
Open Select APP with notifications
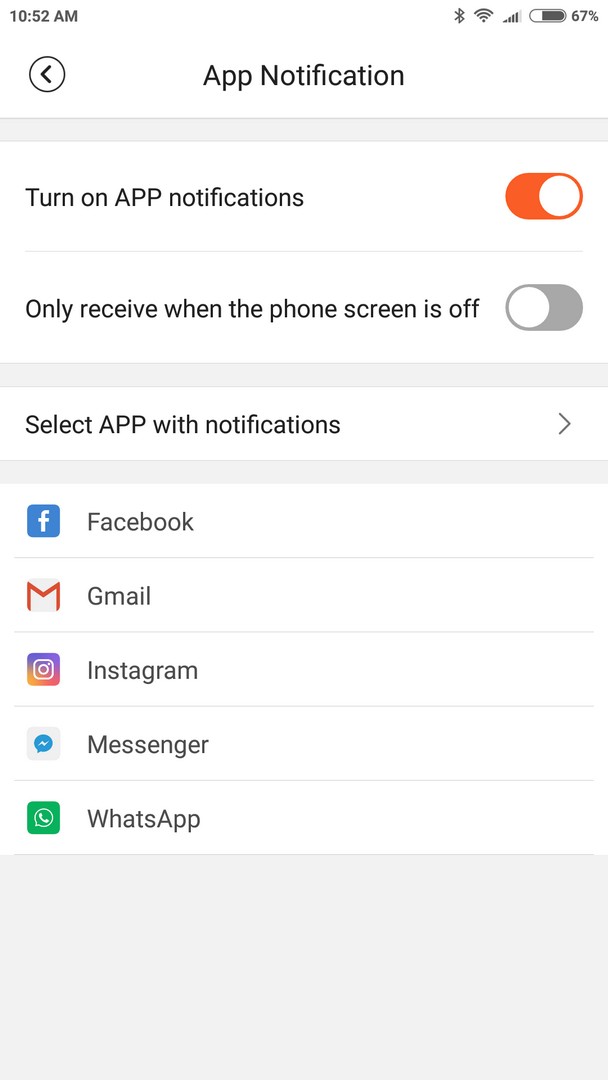[304, 424]
